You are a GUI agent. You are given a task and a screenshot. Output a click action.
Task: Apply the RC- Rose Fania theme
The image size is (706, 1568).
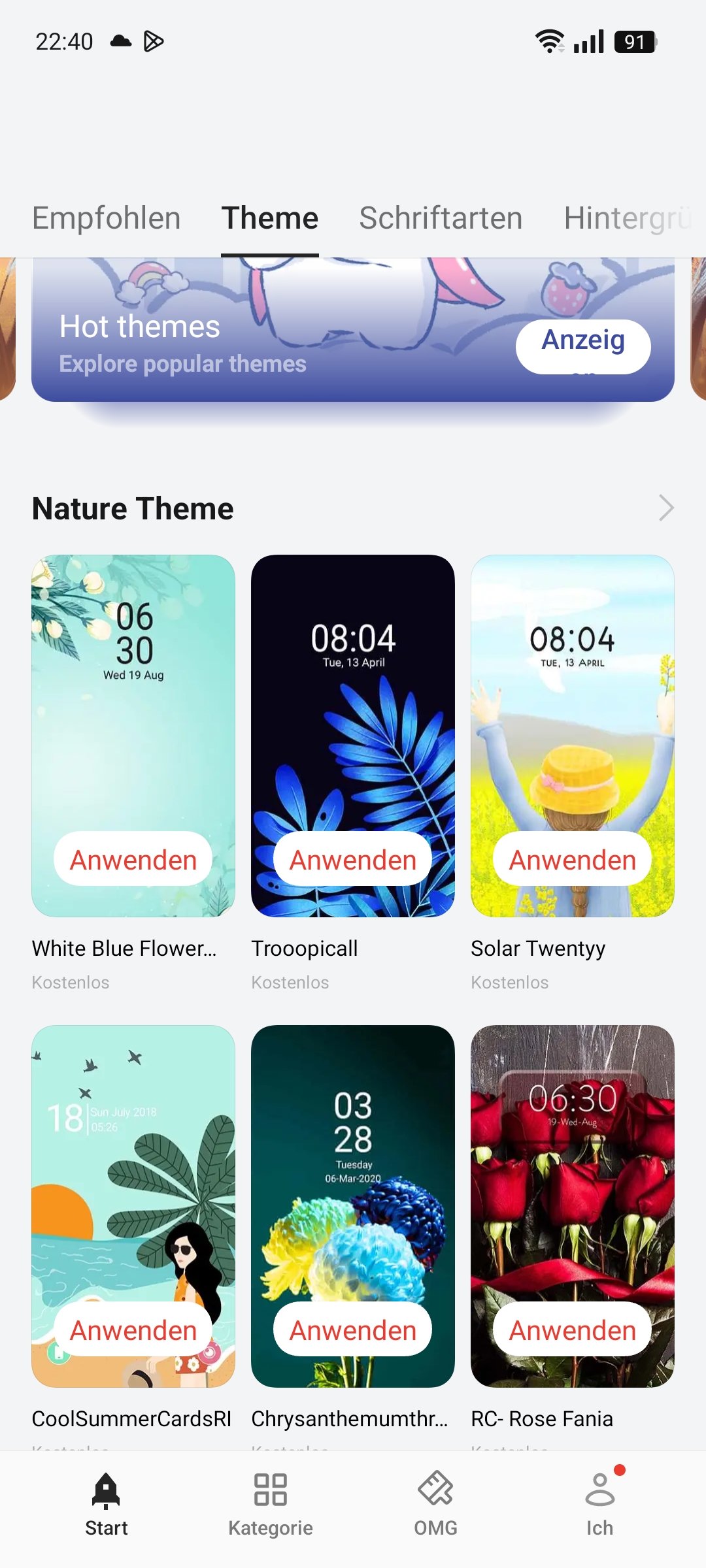pyautogui.click(x=573, y=1330)
